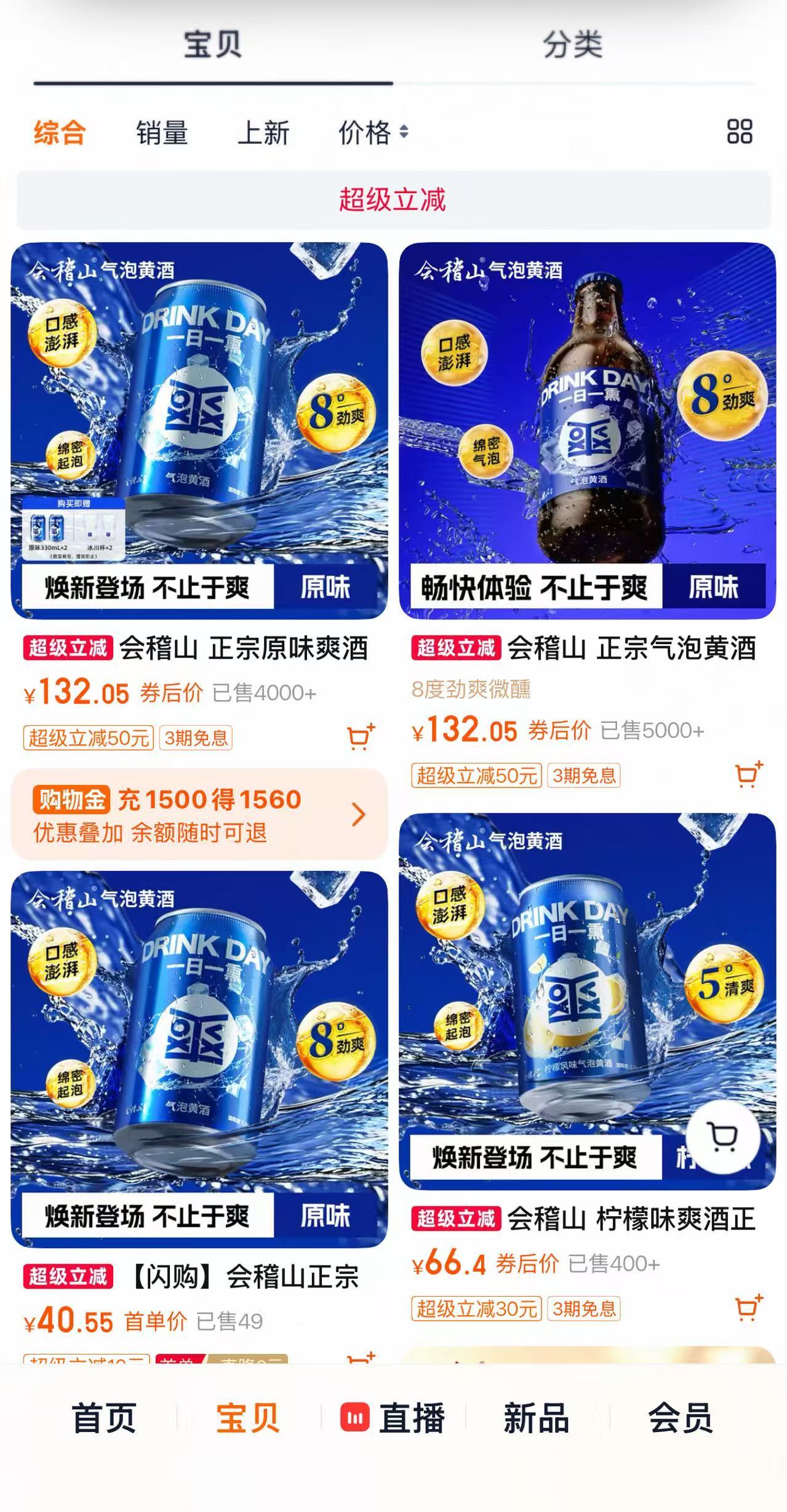This screenshot has height=1512, width=787.
Task: Select the 综合 sort option
Action: tap(59, 133)
